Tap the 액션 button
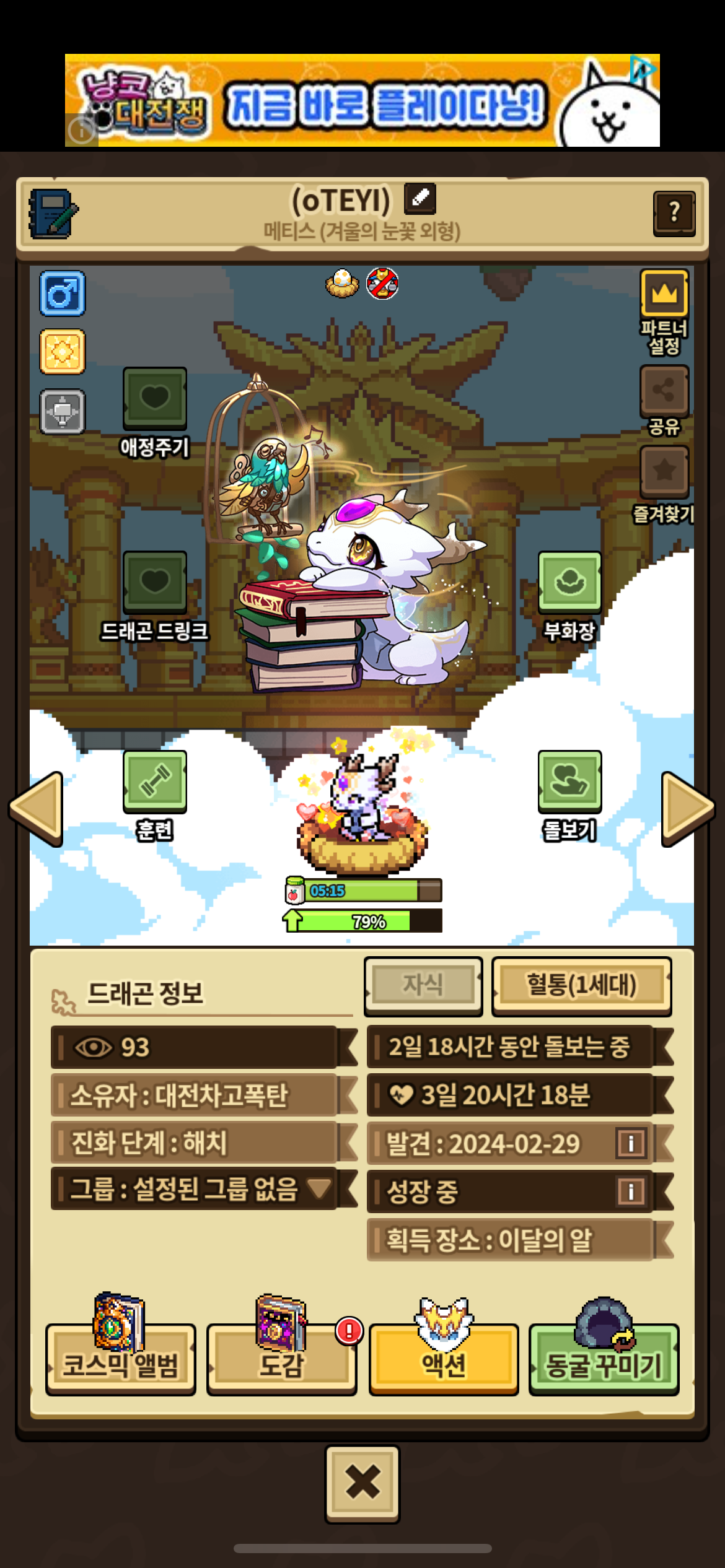 point(444,1359)
